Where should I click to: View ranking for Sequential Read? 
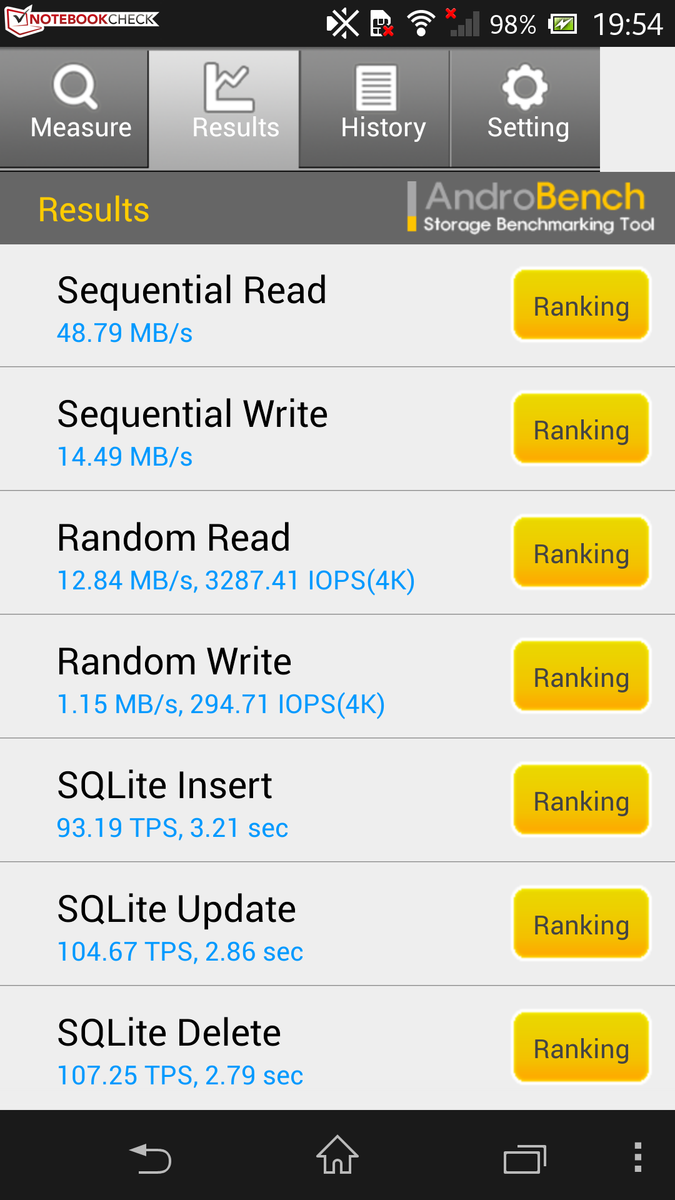(x=581, y=306)
